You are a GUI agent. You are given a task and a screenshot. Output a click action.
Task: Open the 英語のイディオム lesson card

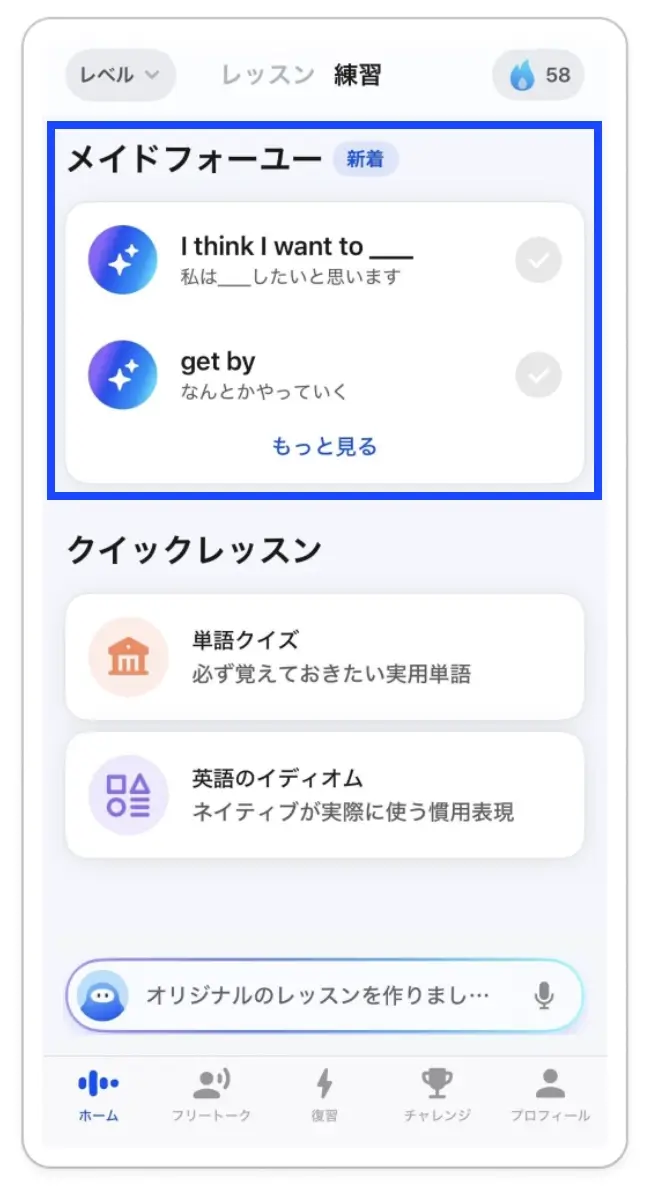pyautogui.click(x=324, y=795)
